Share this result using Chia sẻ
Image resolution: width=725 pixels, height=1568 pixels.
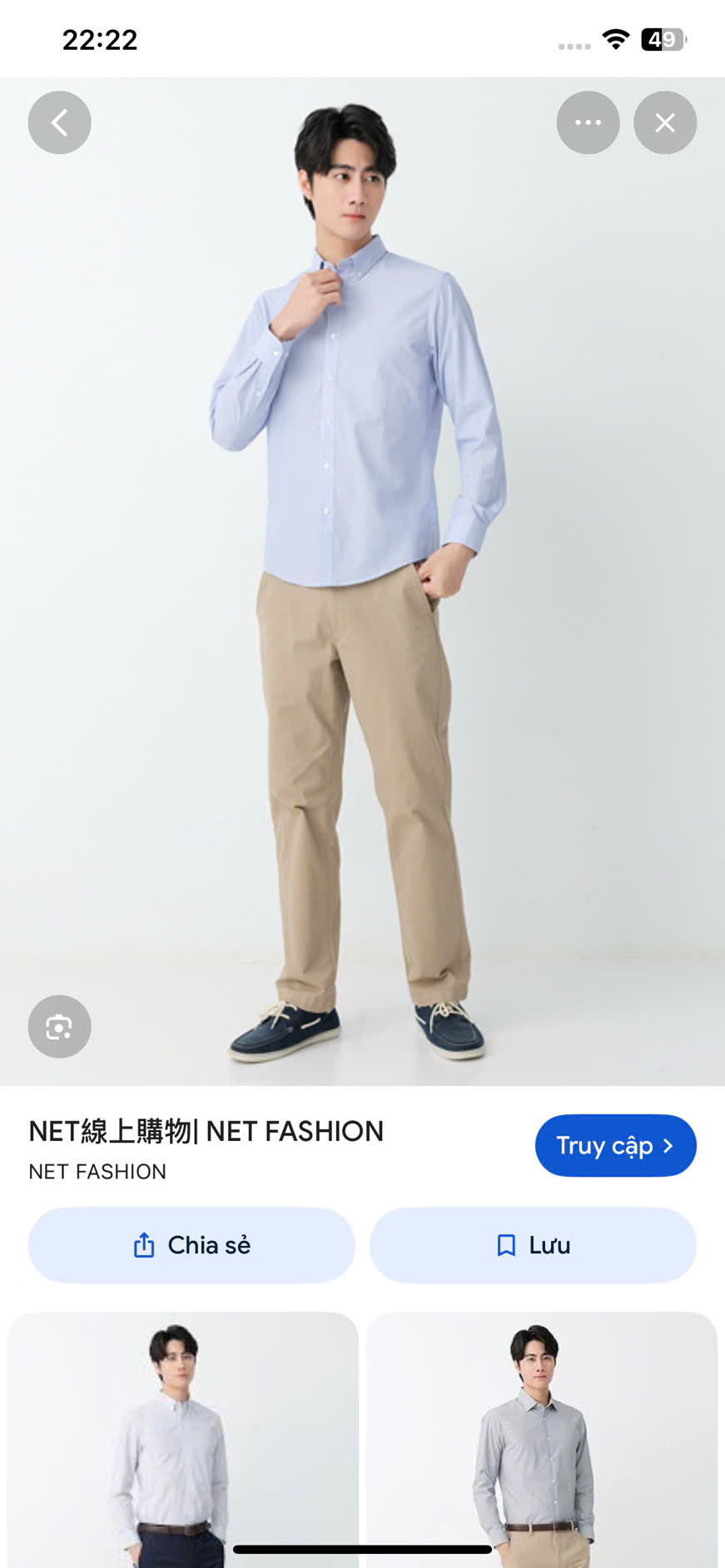point(191,1244)
